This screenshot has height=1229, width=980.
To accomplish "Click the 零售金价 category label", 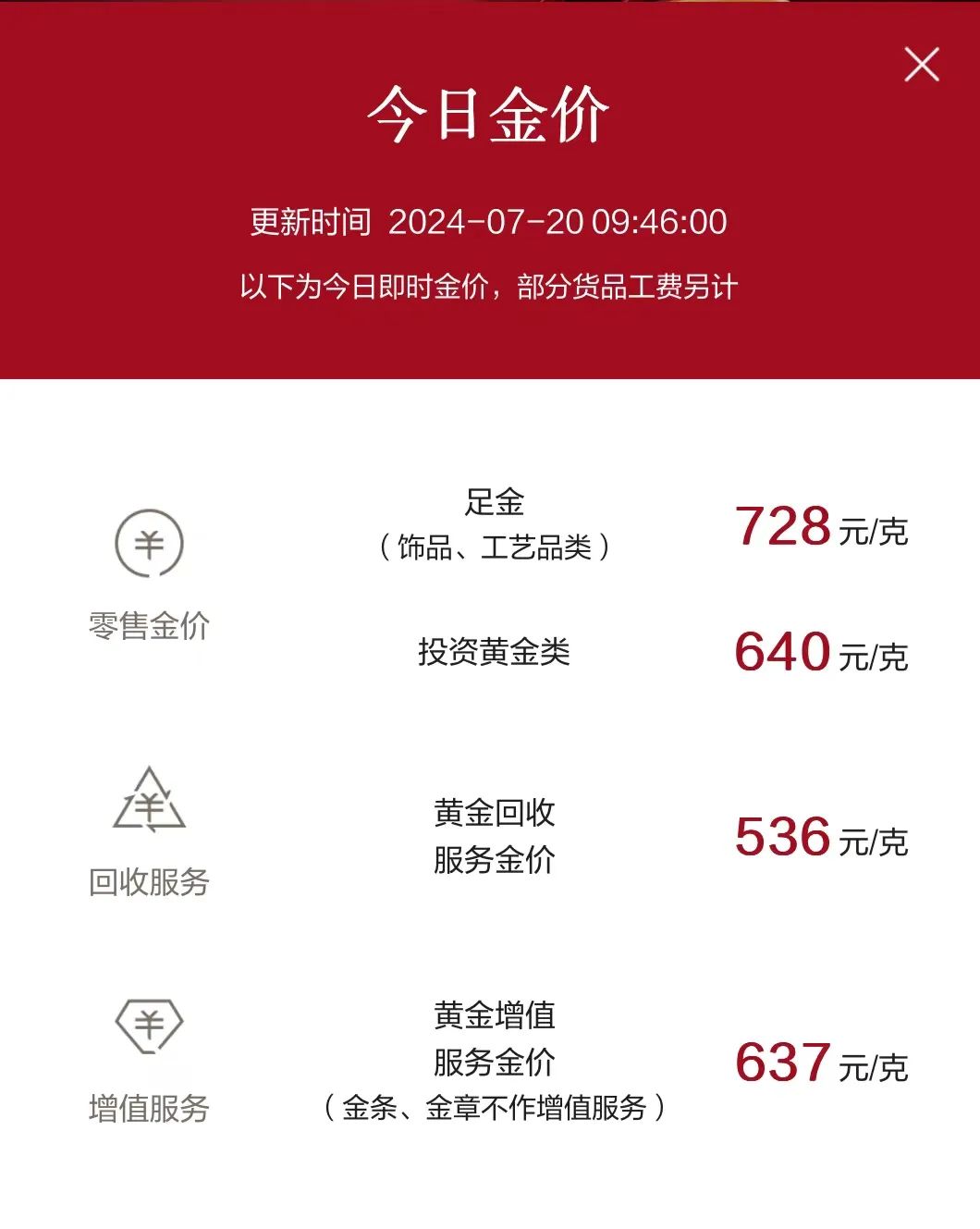I will tap(148, 623).
